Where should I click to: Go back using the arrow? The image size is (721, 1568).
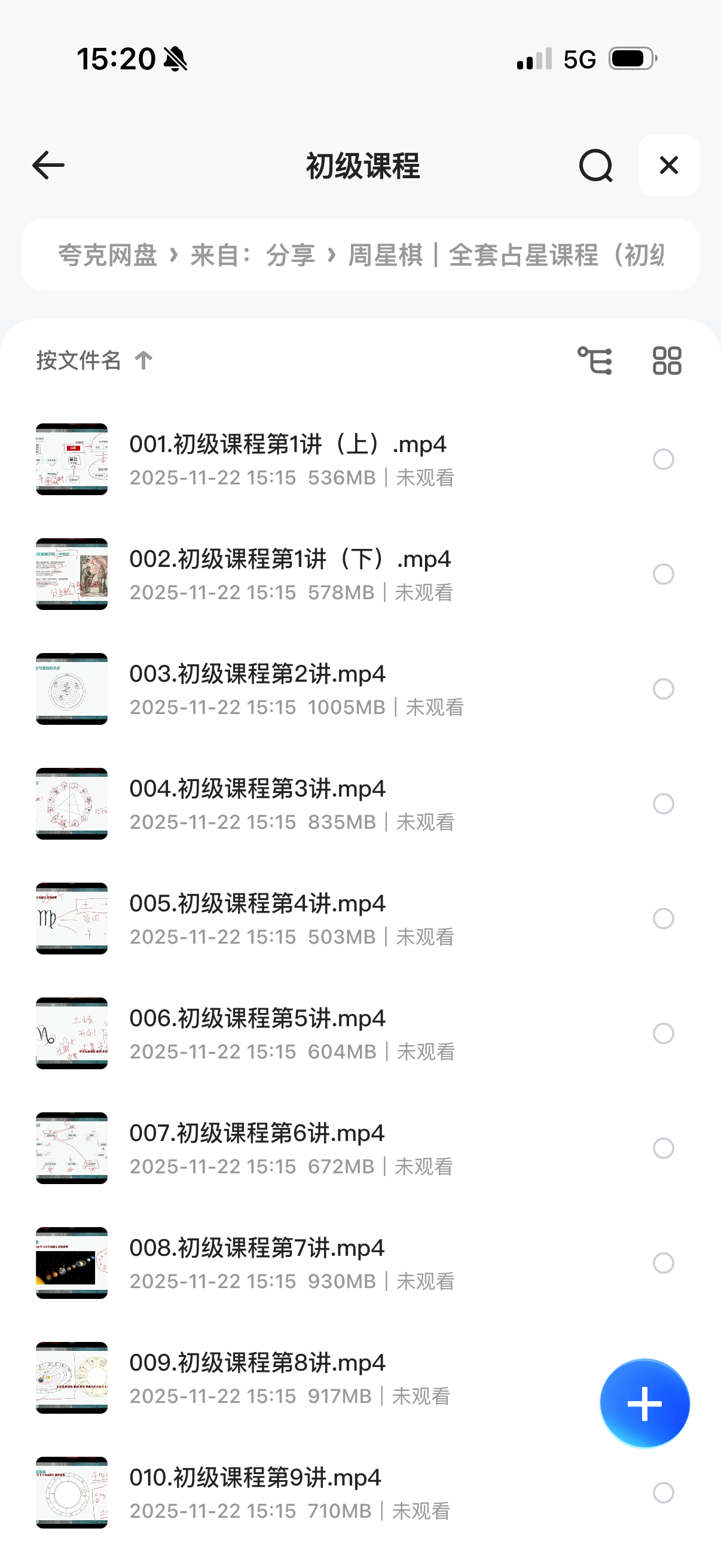coord(48,166)
